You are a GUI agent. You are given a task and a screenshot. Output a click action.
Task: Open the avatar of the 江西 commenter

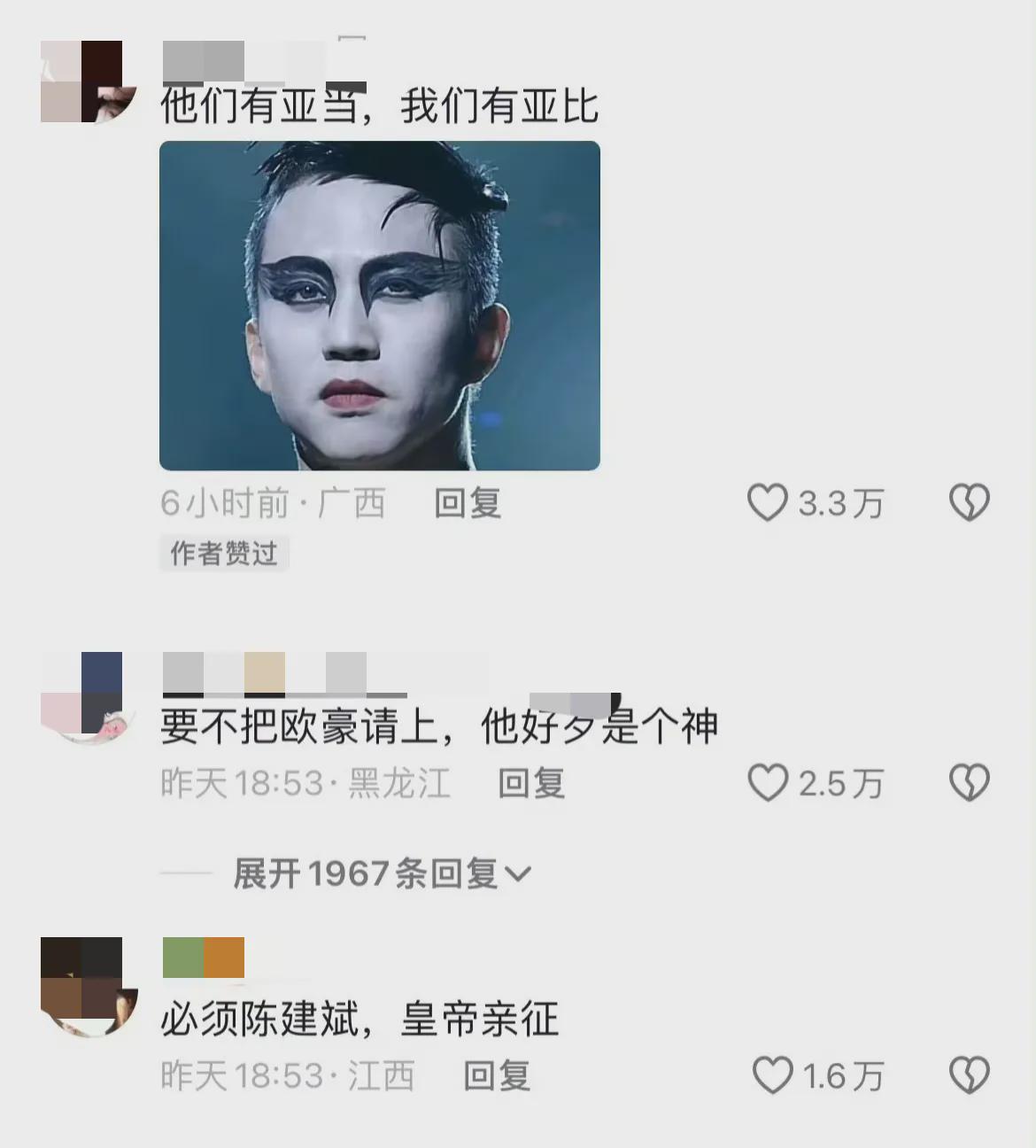(x=85, y=985)
